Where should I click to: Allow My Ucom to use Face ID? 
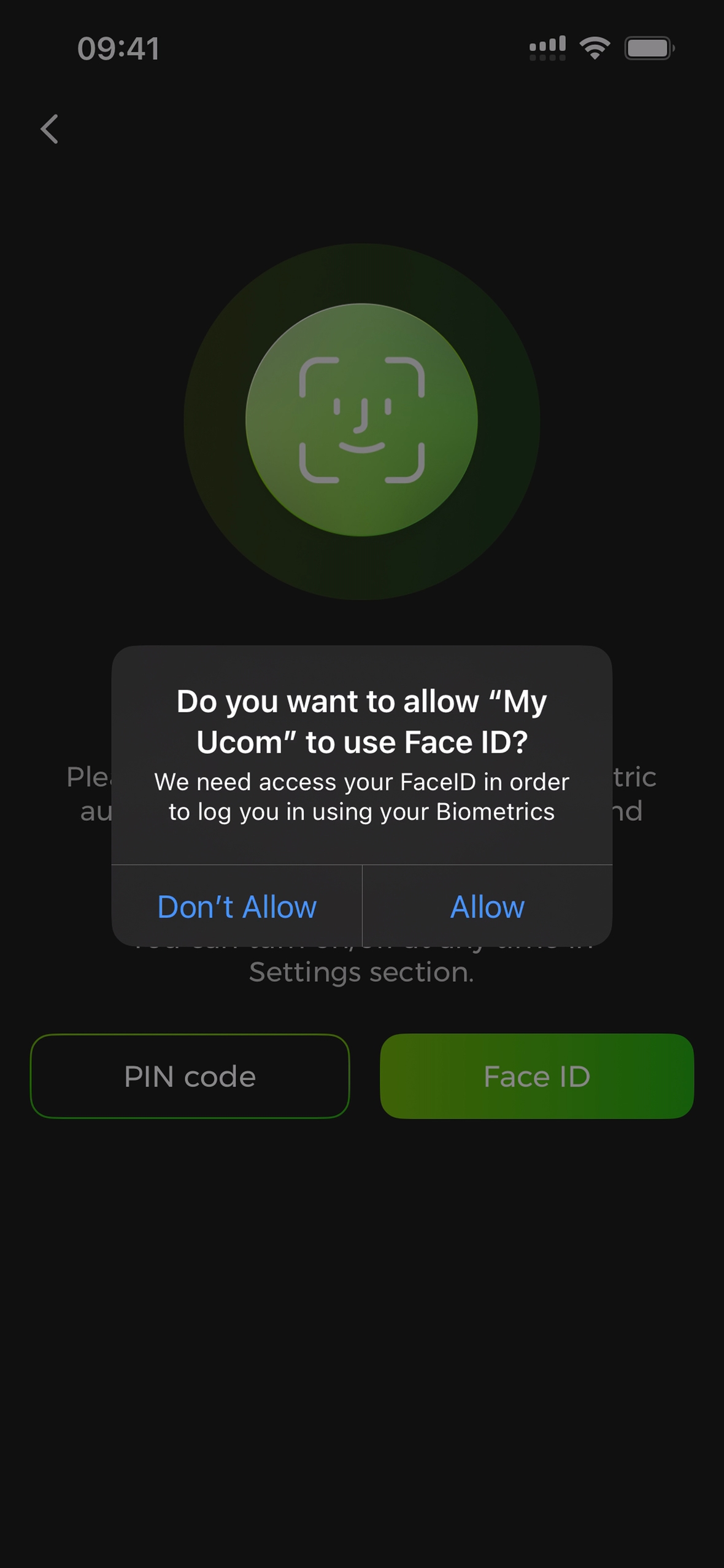[x=487, y=907]
